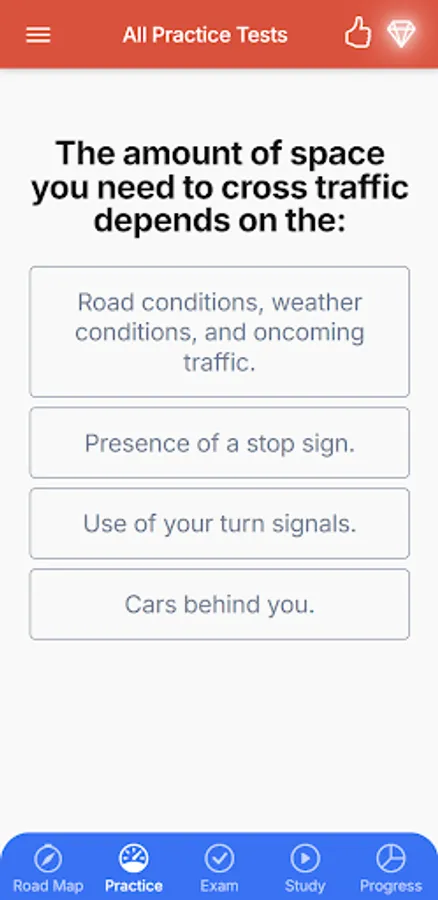This screenshot has width=438, height=900.
Task: Choose 'Presence of a stop sign' answer
Action: pyautogui.click(x=219, y=443)
